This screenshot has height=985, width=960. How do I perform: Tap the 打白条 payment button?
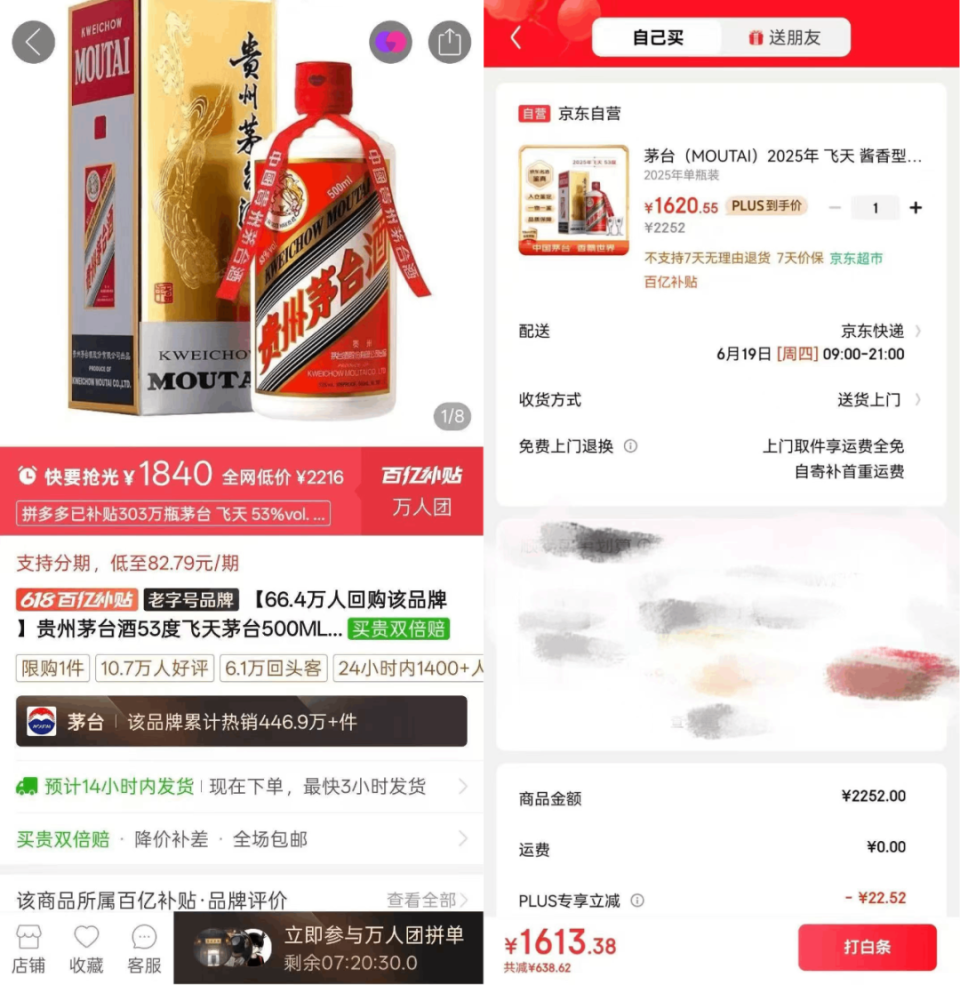click(866, 947)
